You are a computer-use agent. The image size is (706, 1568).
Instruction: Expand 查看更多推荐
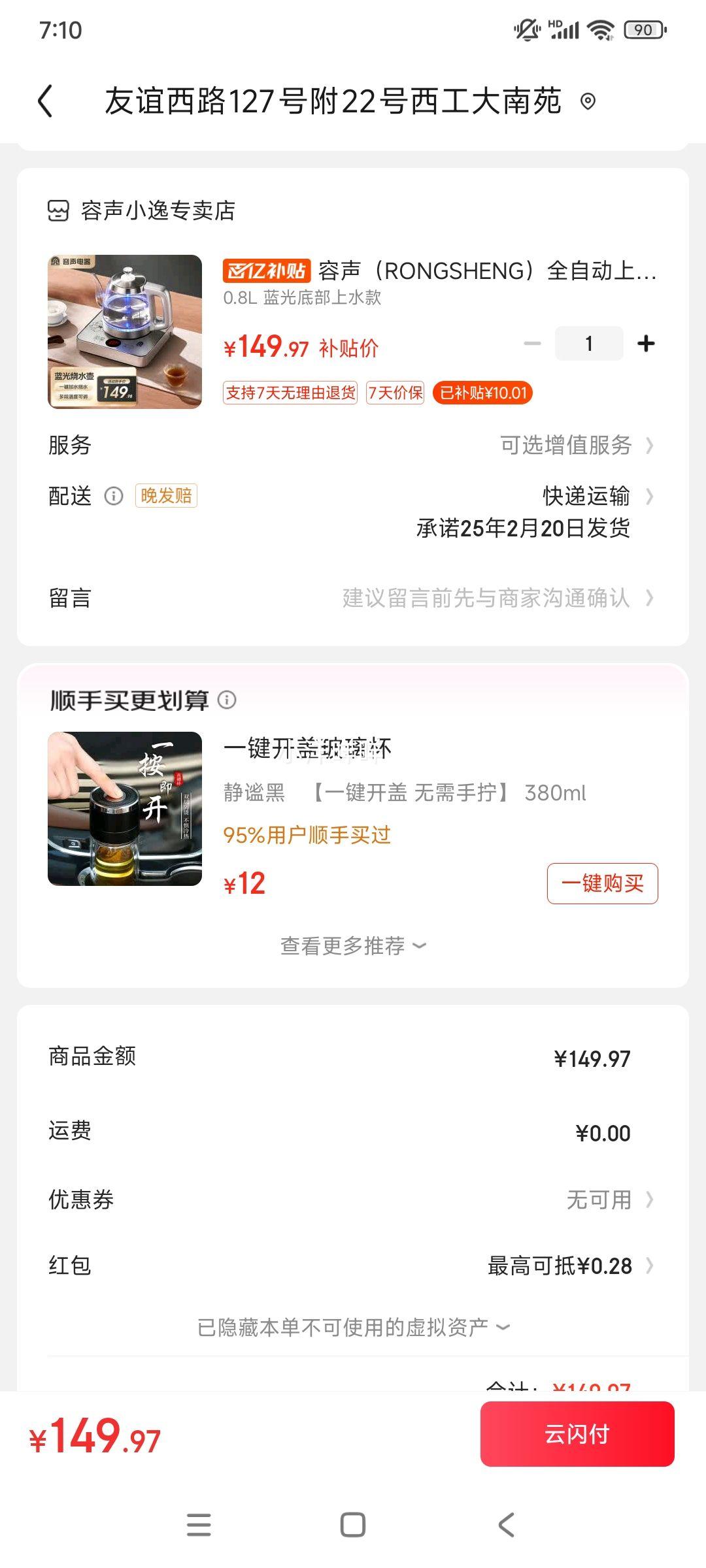click(353, 946)
